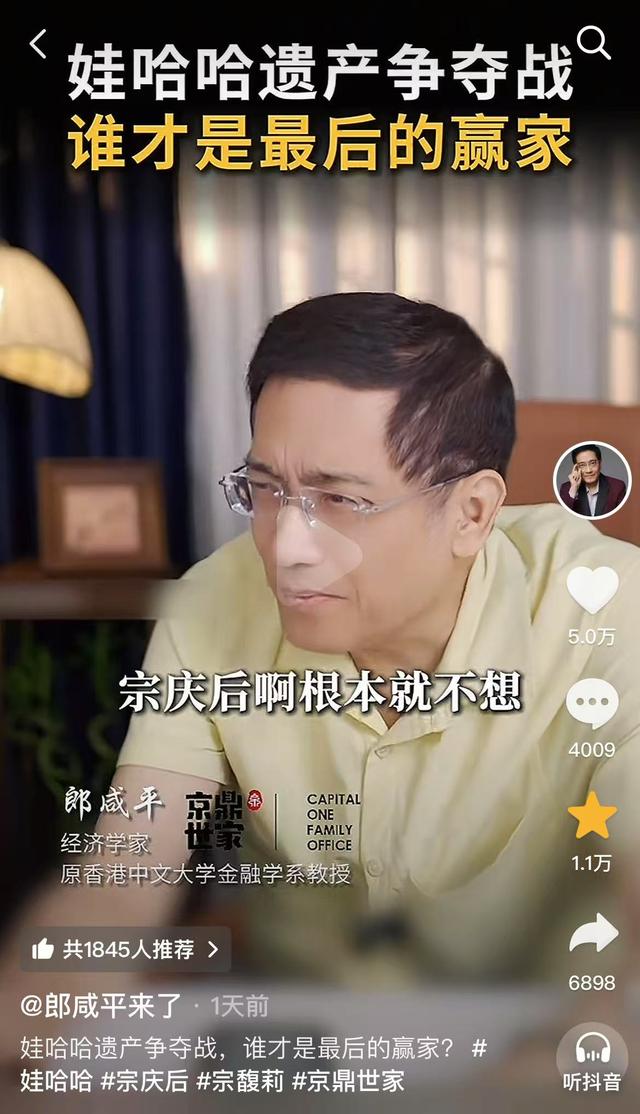Viewport: 640px width, 1114px height.
Task: Add the video to favorites star
Action: pos(592,816)
